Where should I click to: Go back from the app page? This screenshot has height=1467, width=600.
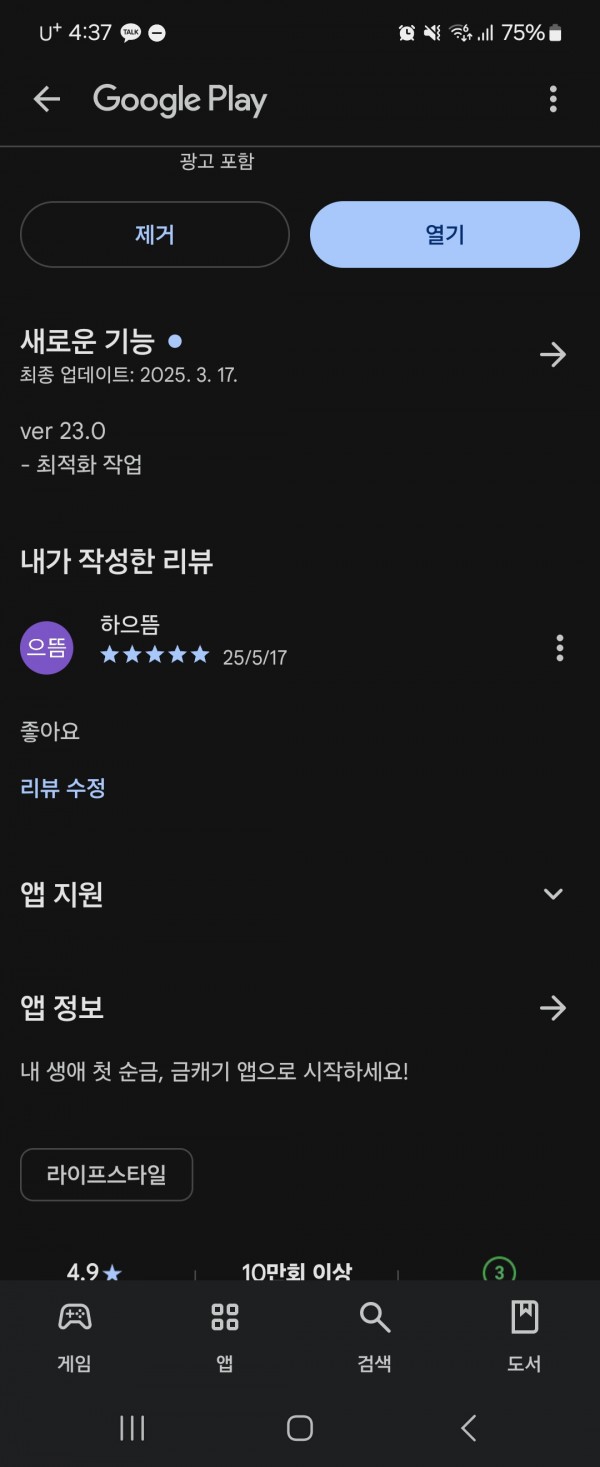pyautogui.click(x=47, y=99)
